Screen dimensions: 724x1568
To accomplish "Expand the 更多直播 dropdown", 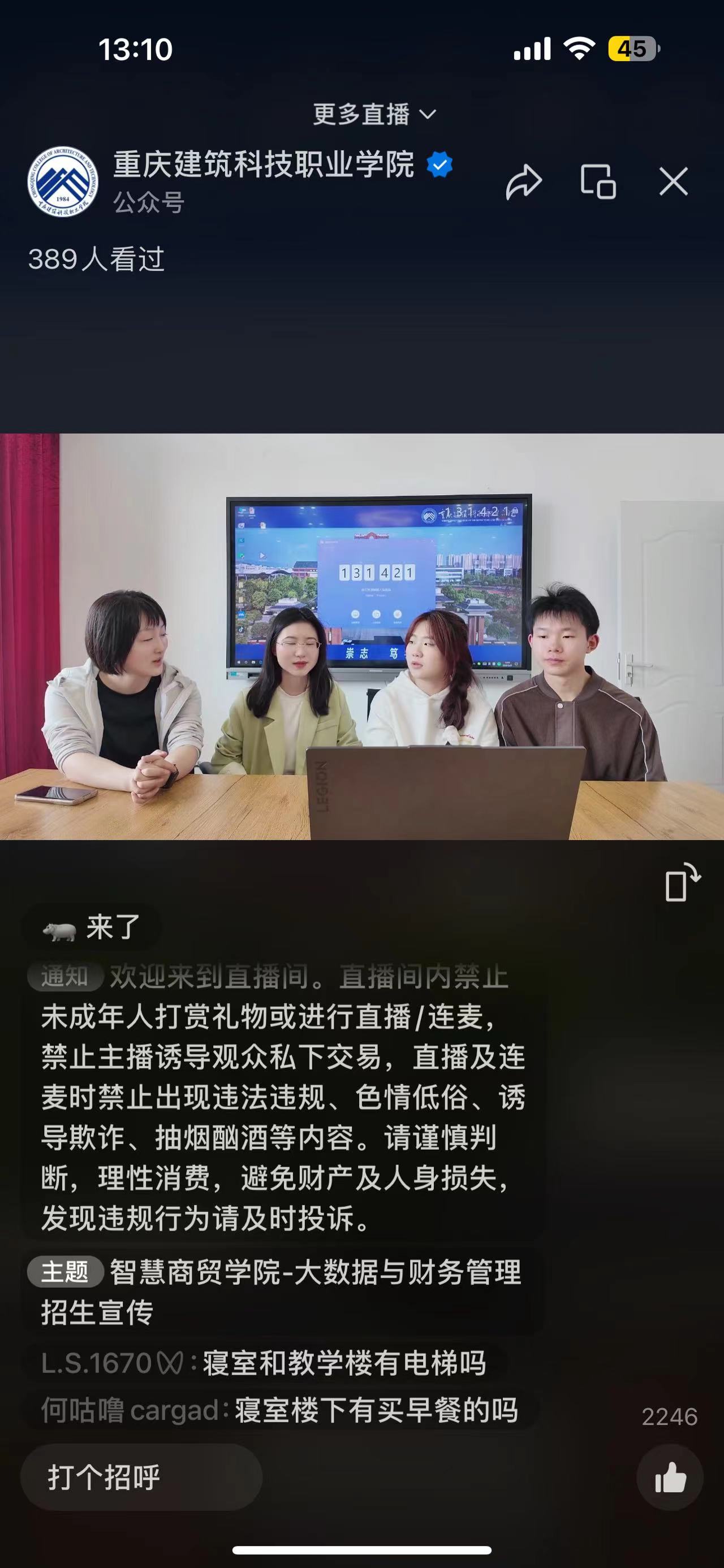I will coord(374,114).
